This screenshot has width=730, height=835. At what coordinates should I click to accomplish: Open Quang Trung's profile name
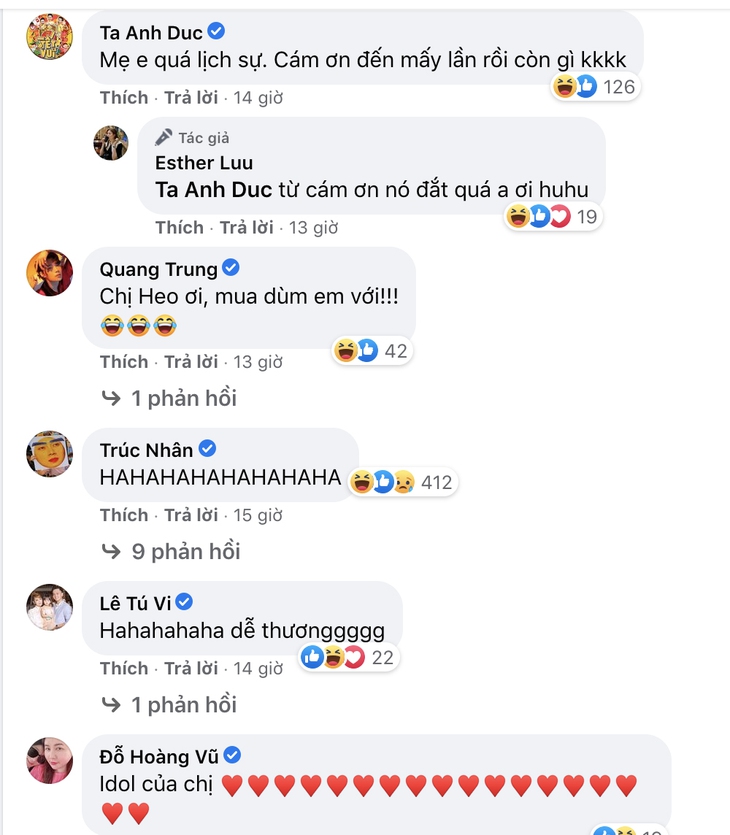158,268
